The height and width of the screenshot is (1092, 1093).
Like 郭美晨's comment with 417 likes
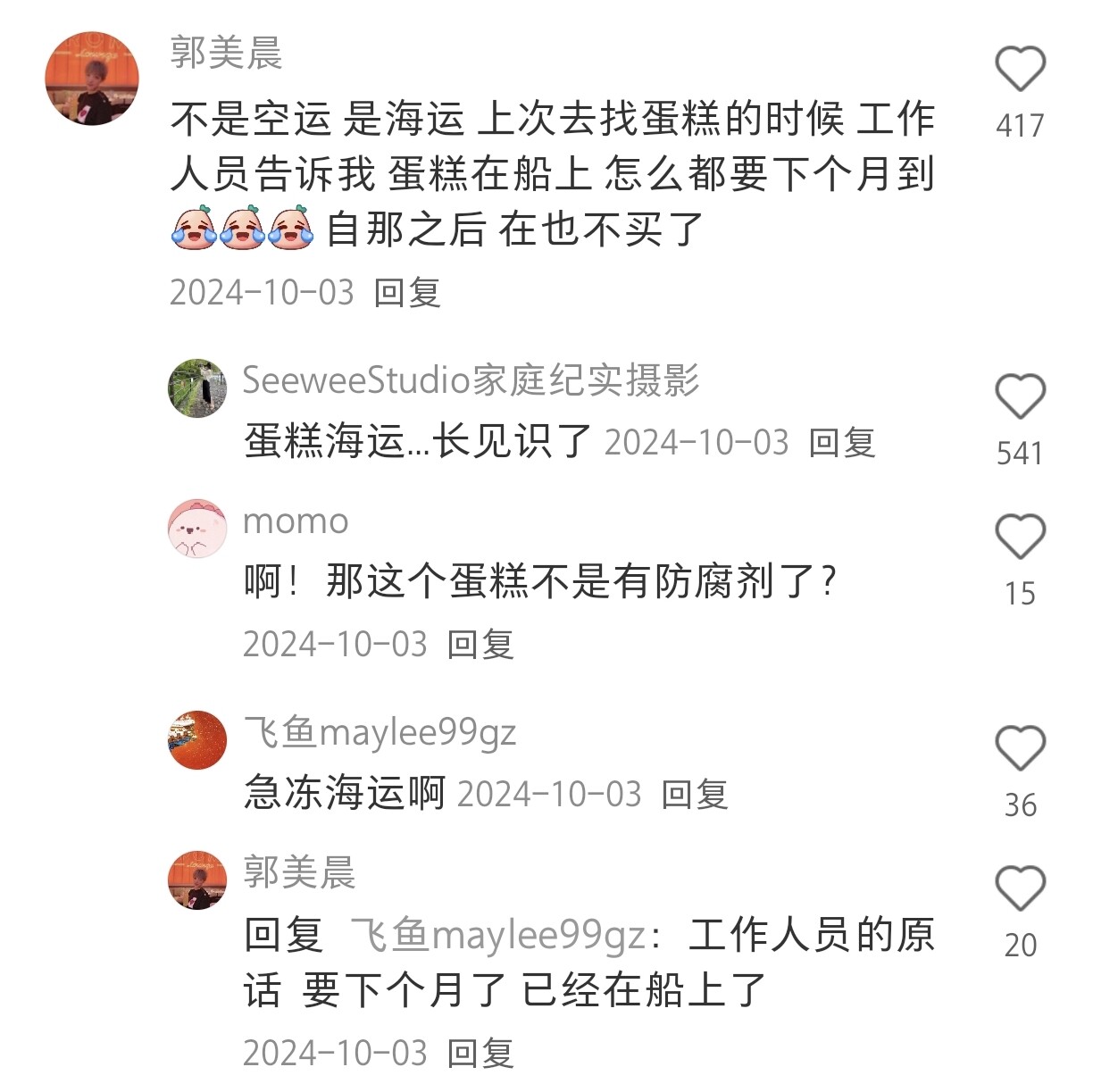pos(1020,70)
